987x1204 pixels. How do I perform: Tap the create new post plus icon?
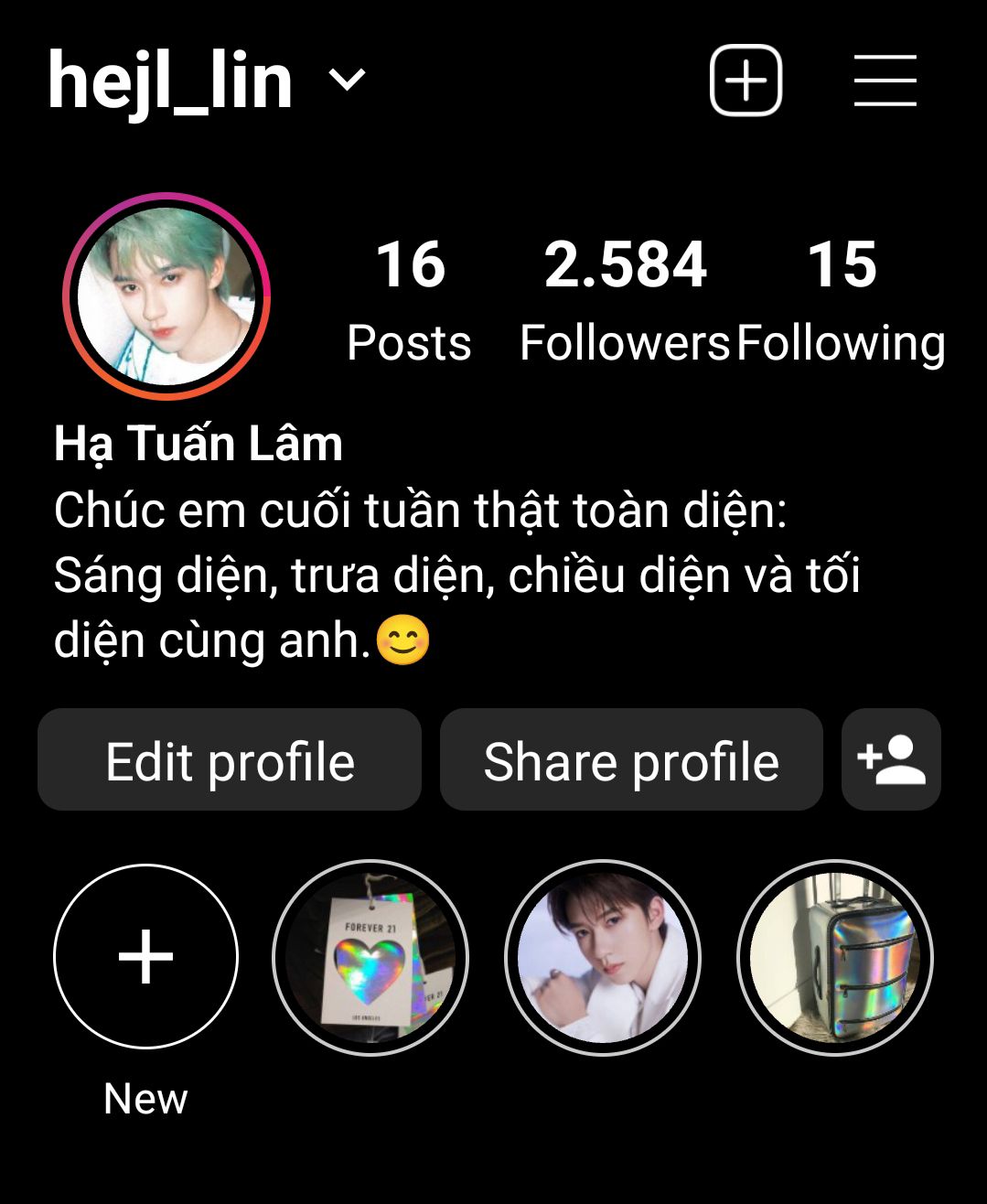746,81
